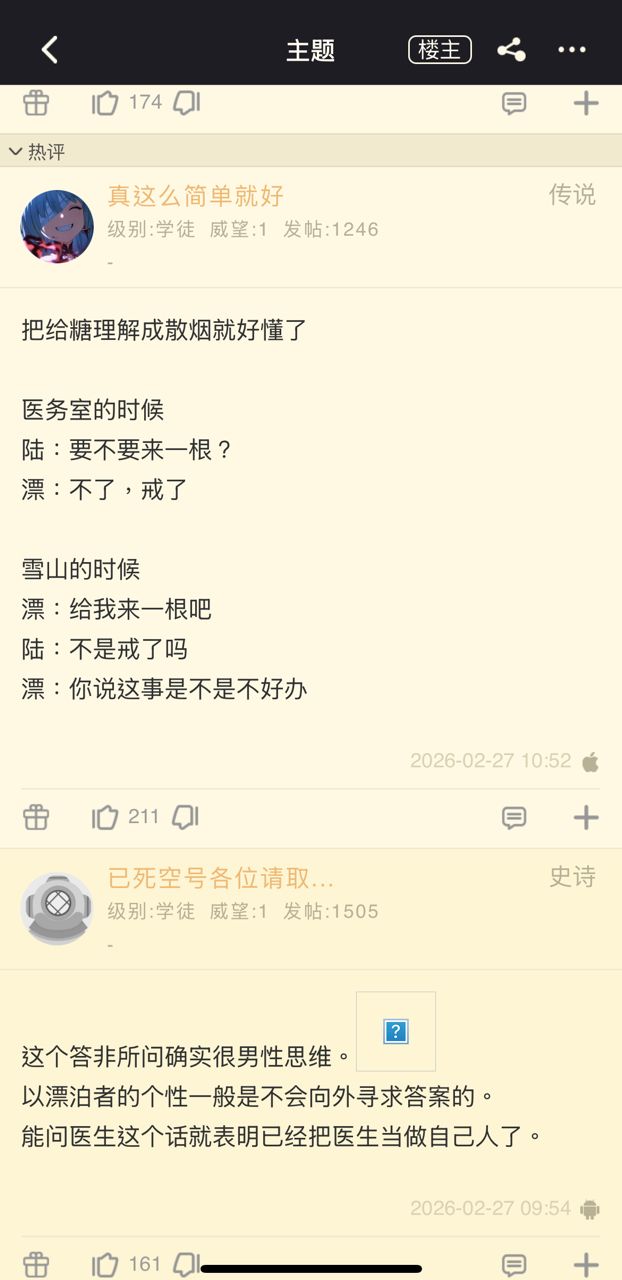Like the post with 211 upvotes
Screen dimensions: 622x1280
tap(105, 818)
